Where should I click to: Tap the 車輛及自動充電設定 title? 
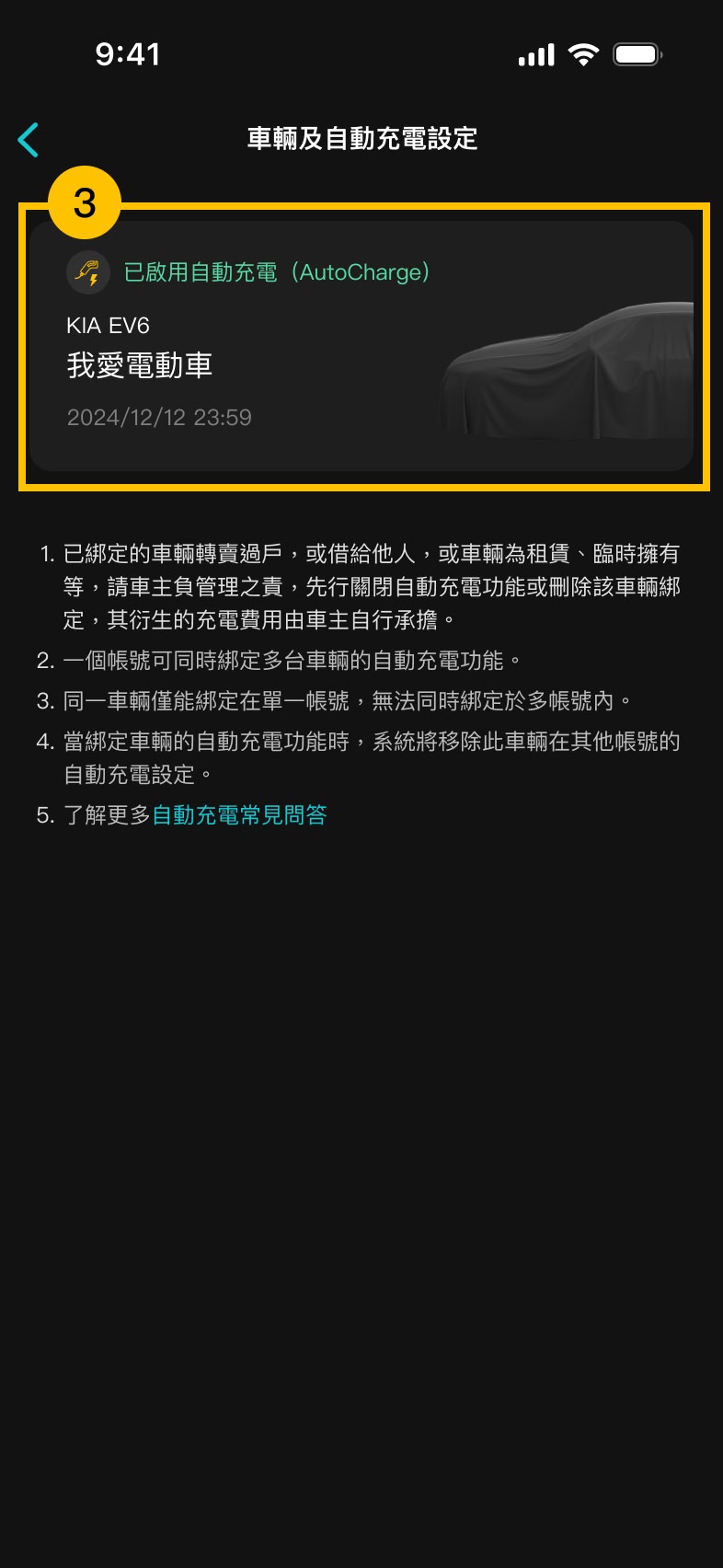click(361, 139)
